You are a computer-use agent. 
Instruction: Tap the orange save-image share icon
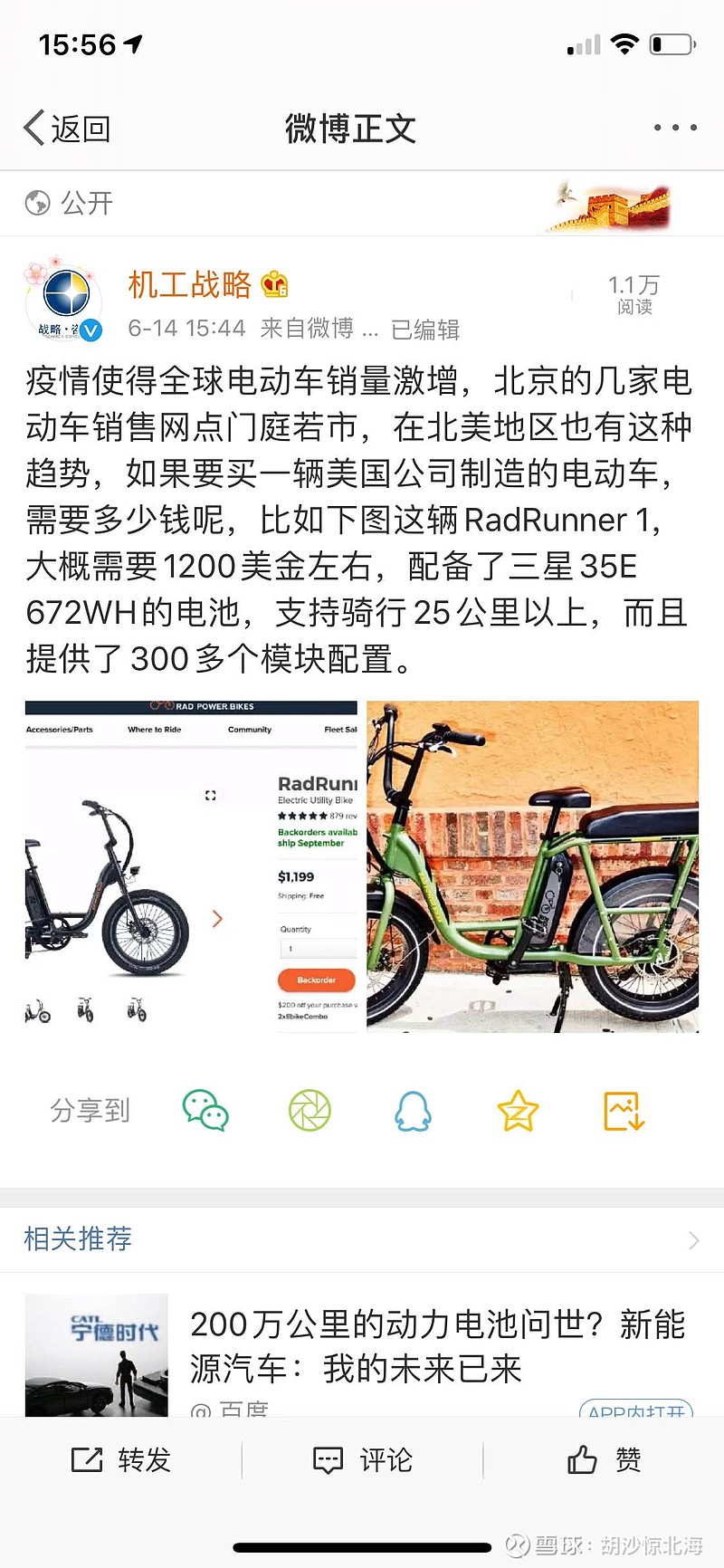pyautogui.click(x=623, y=1113)
